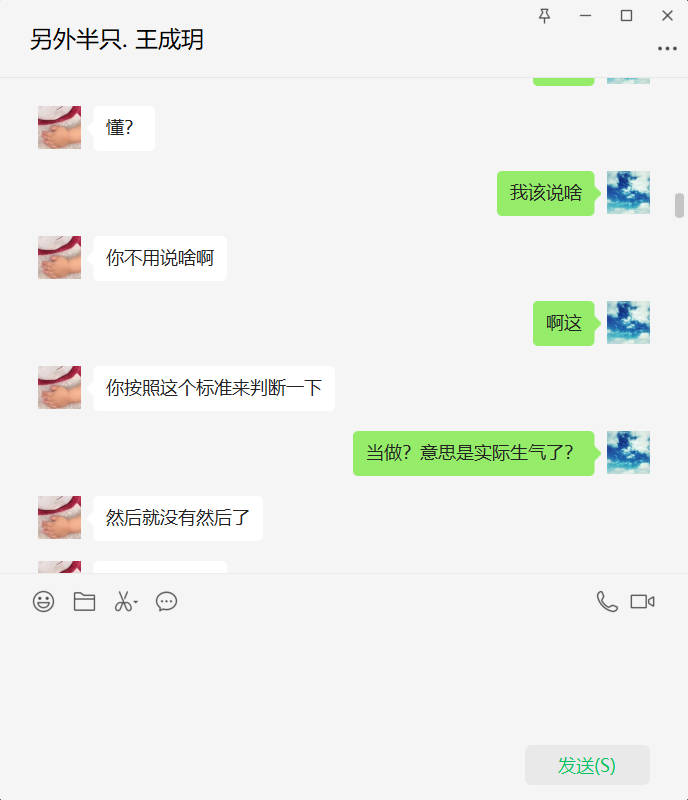Take a screenshot with the scissors tool

(x=123, y=601)
